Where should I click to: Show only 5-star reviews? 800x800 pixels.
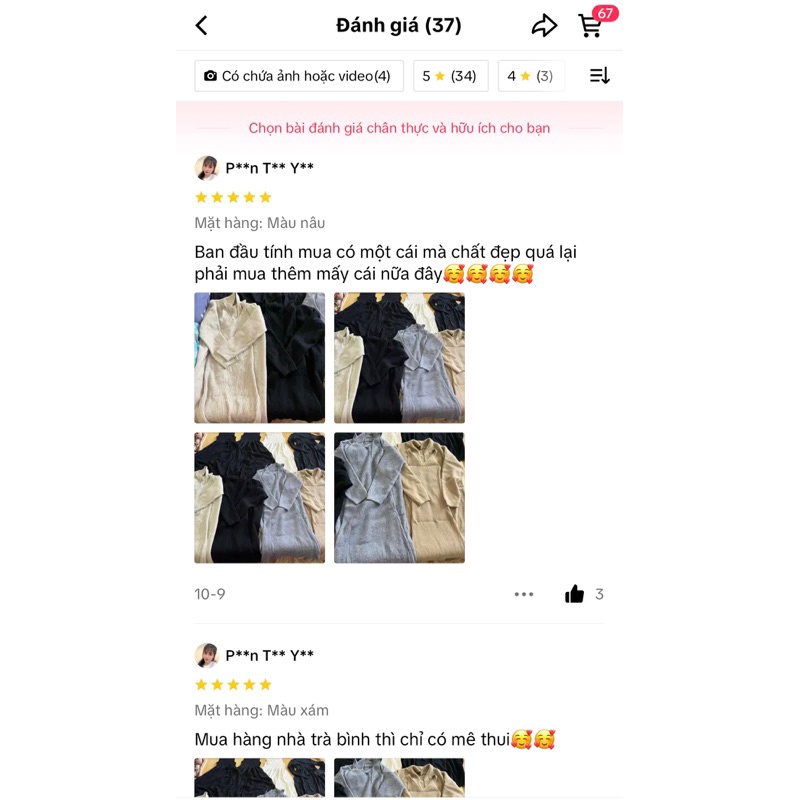pos(450,76)
